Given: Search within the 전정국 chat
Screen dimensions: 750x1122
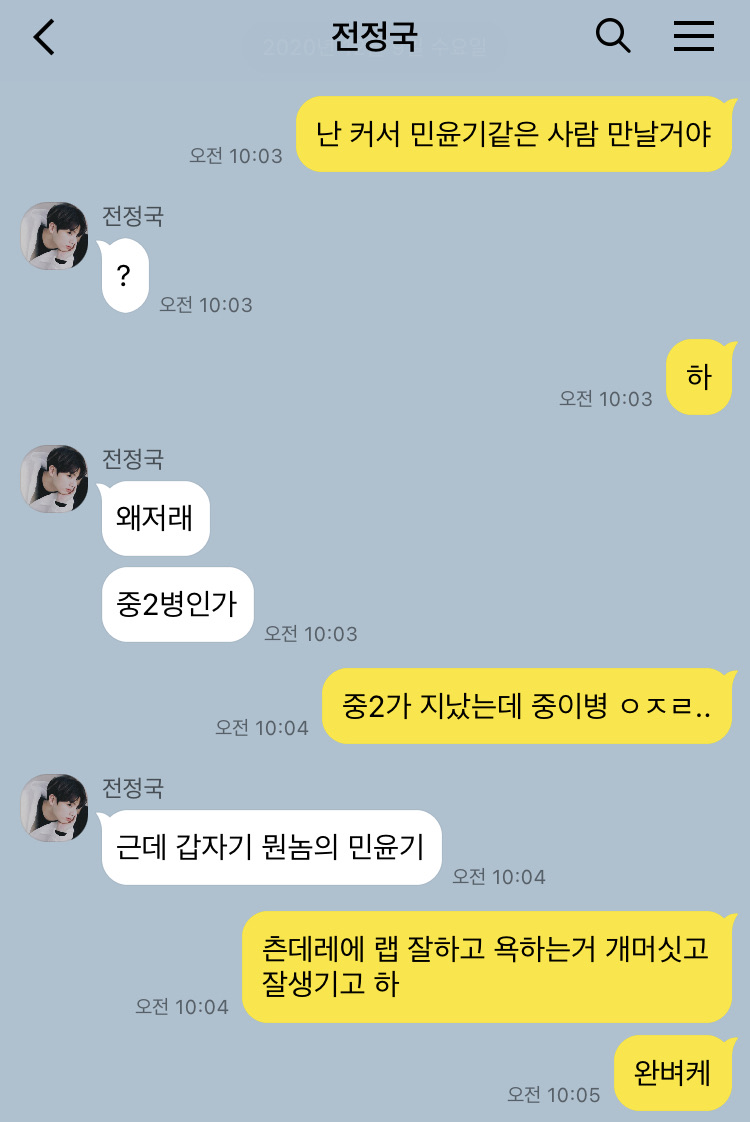Looking at the screenshot, I should point(613,37).
